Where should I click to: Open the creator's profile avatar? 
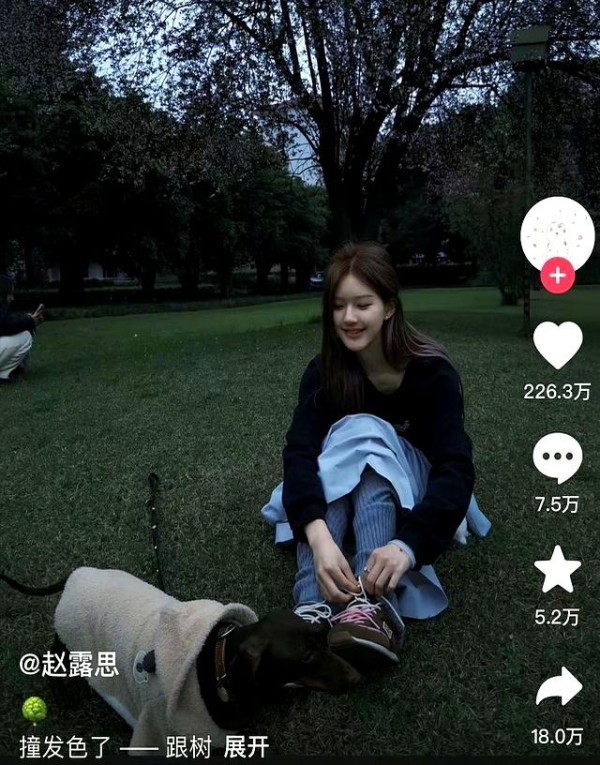[557, 232]
